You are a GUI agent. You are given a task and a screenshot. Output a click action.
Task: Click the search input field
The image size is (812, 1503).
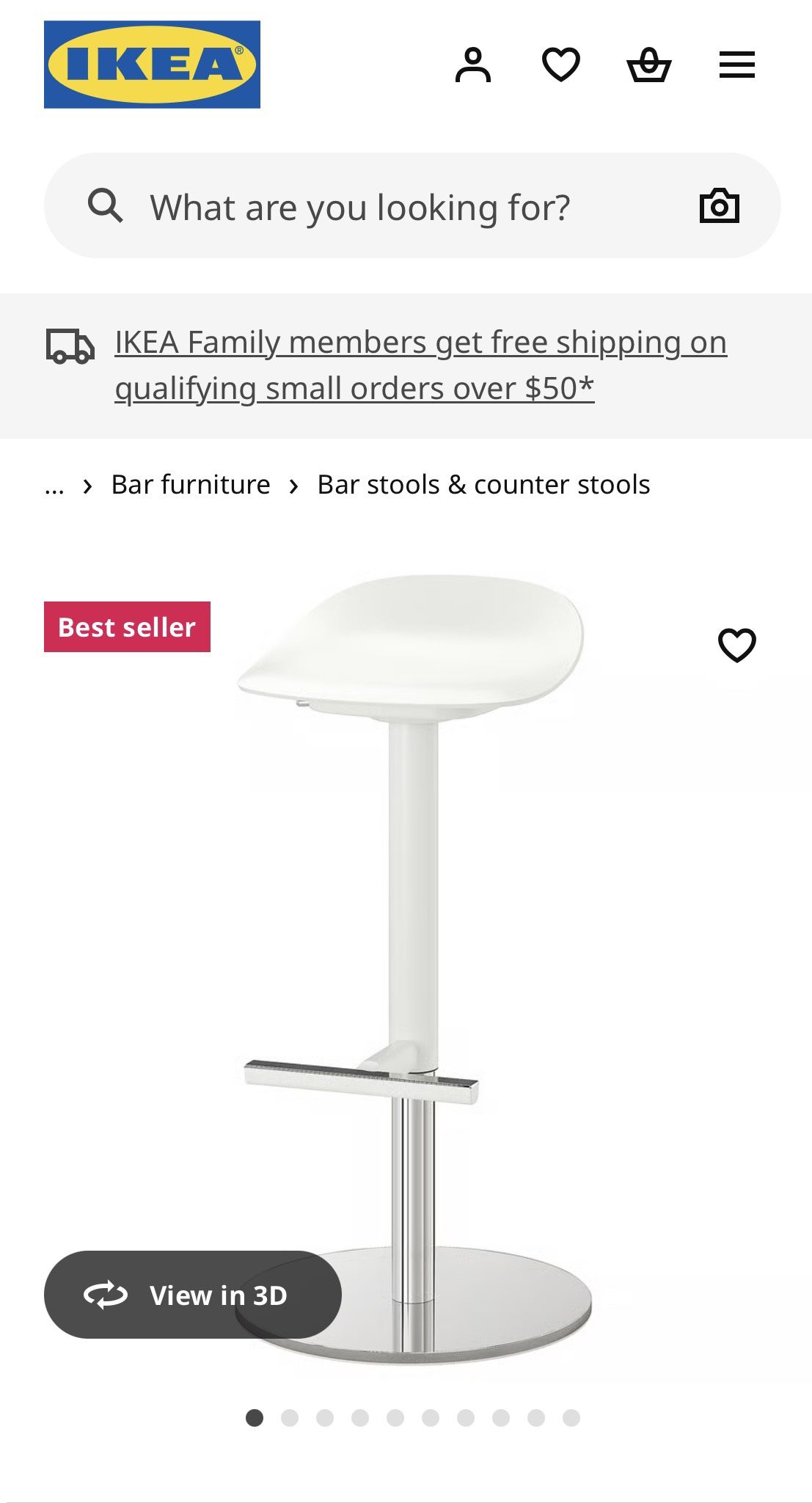tap(361, 206)
